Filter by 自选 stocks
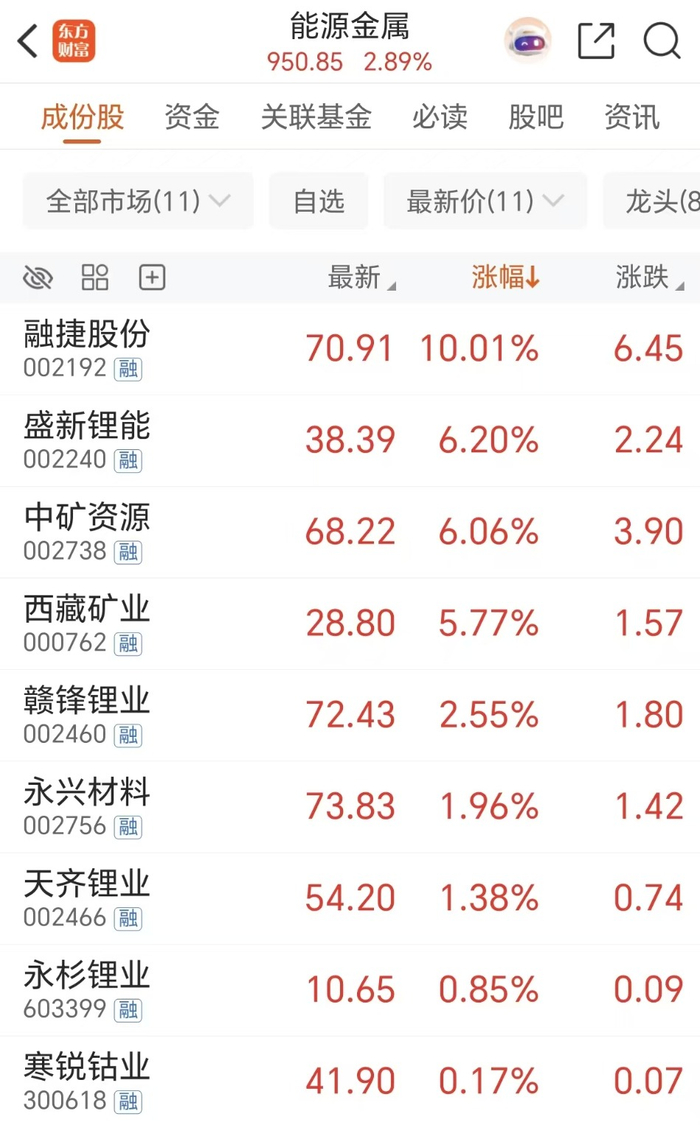The height and width of the screenshot is (1125, 700). coord(318,202)
